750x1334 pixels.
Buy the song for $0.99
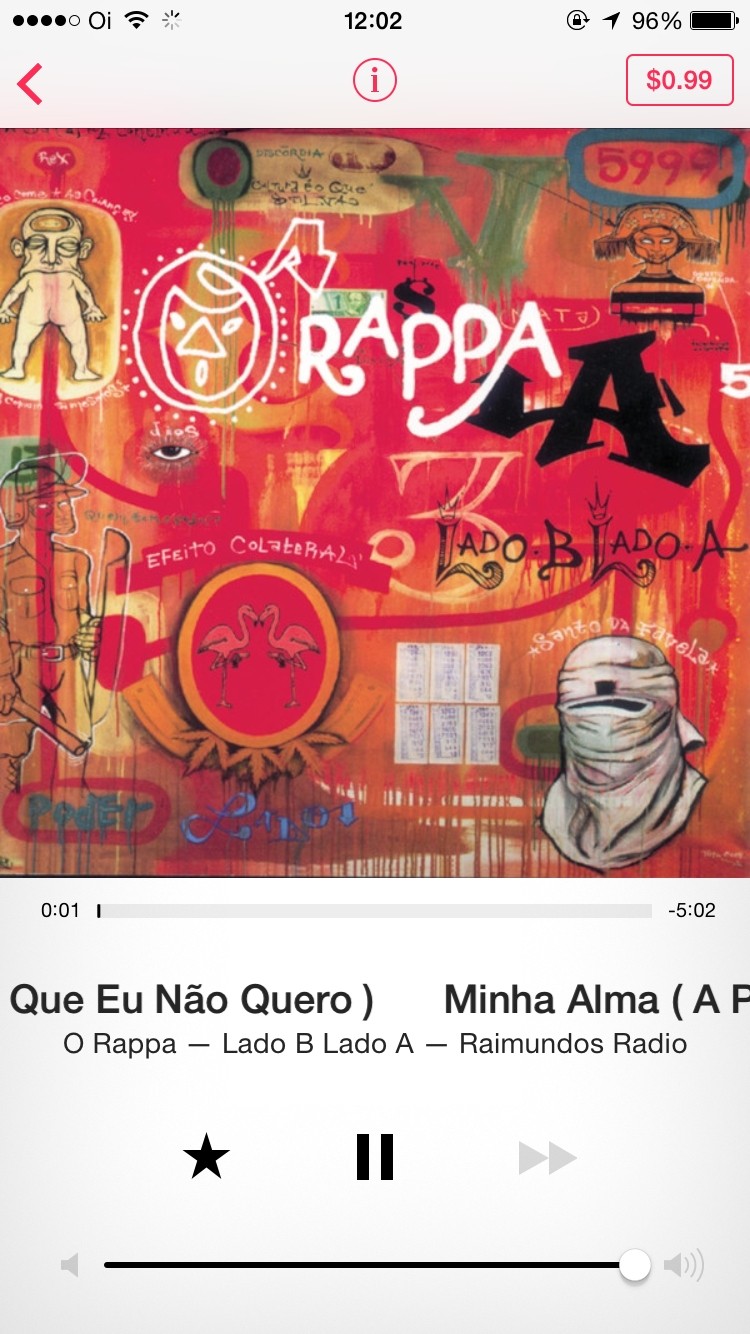pyautogui.click(x=679, y=80)
